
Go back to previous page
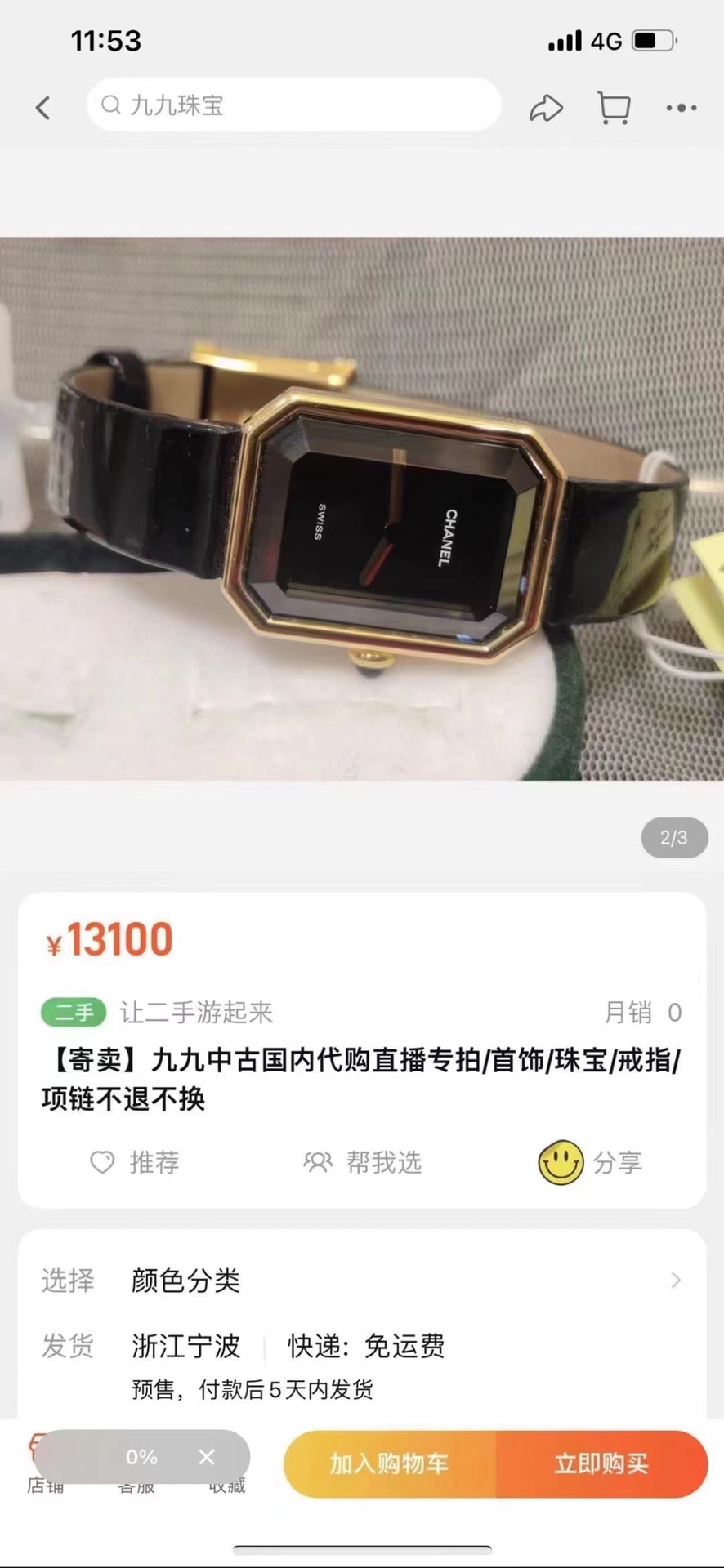point(42,107)
